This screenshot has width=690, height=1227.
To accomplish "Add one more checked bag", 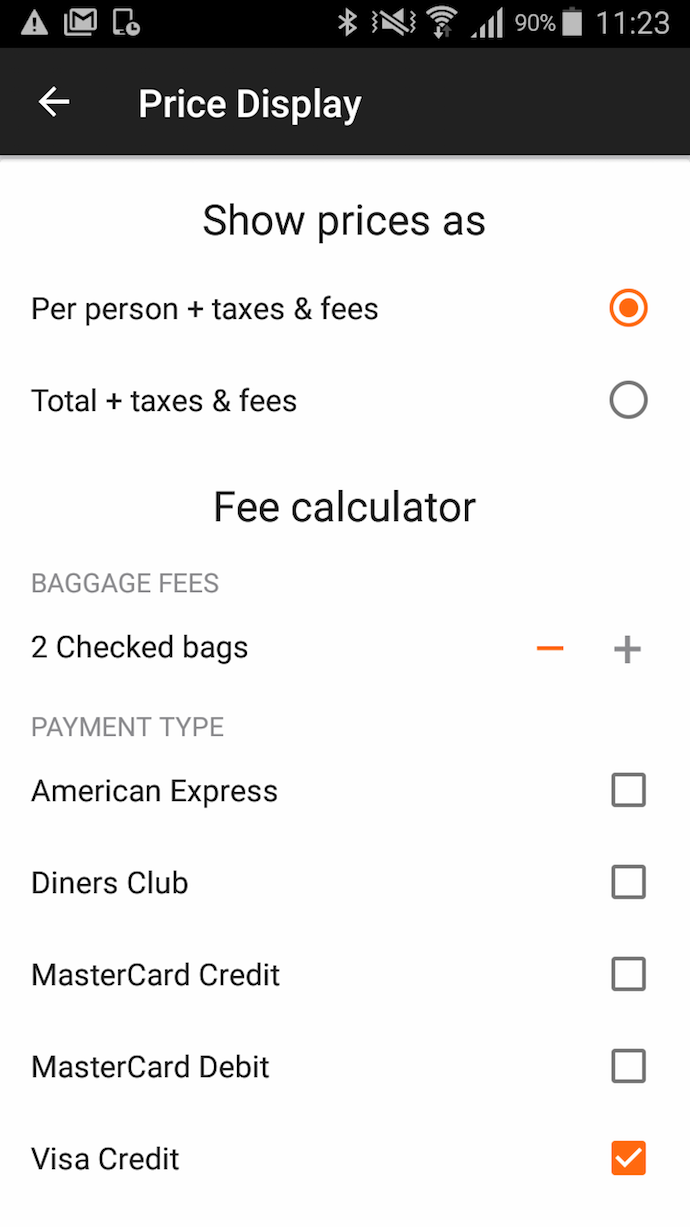I will (627, 649).
